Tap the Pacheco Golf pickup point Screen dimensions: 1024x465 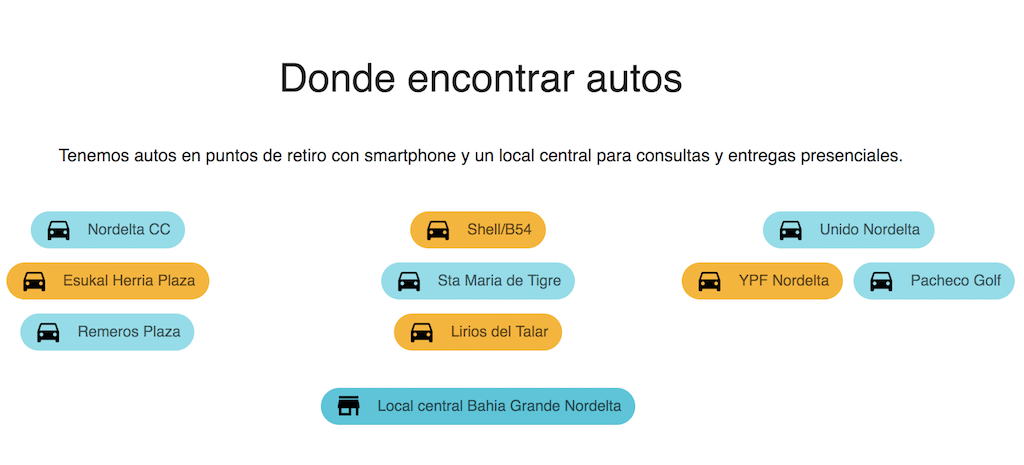[x=934, y=281]
